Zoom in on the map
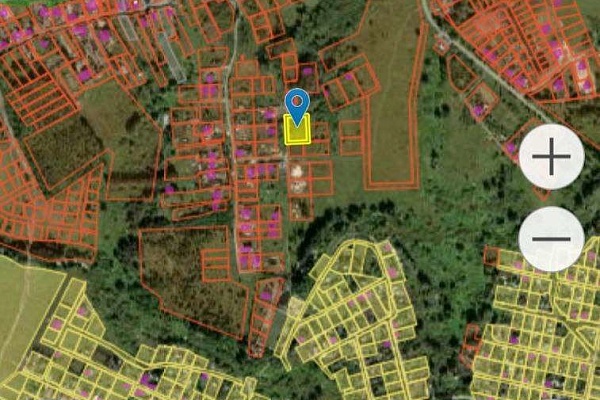 [x=552, y=157]
